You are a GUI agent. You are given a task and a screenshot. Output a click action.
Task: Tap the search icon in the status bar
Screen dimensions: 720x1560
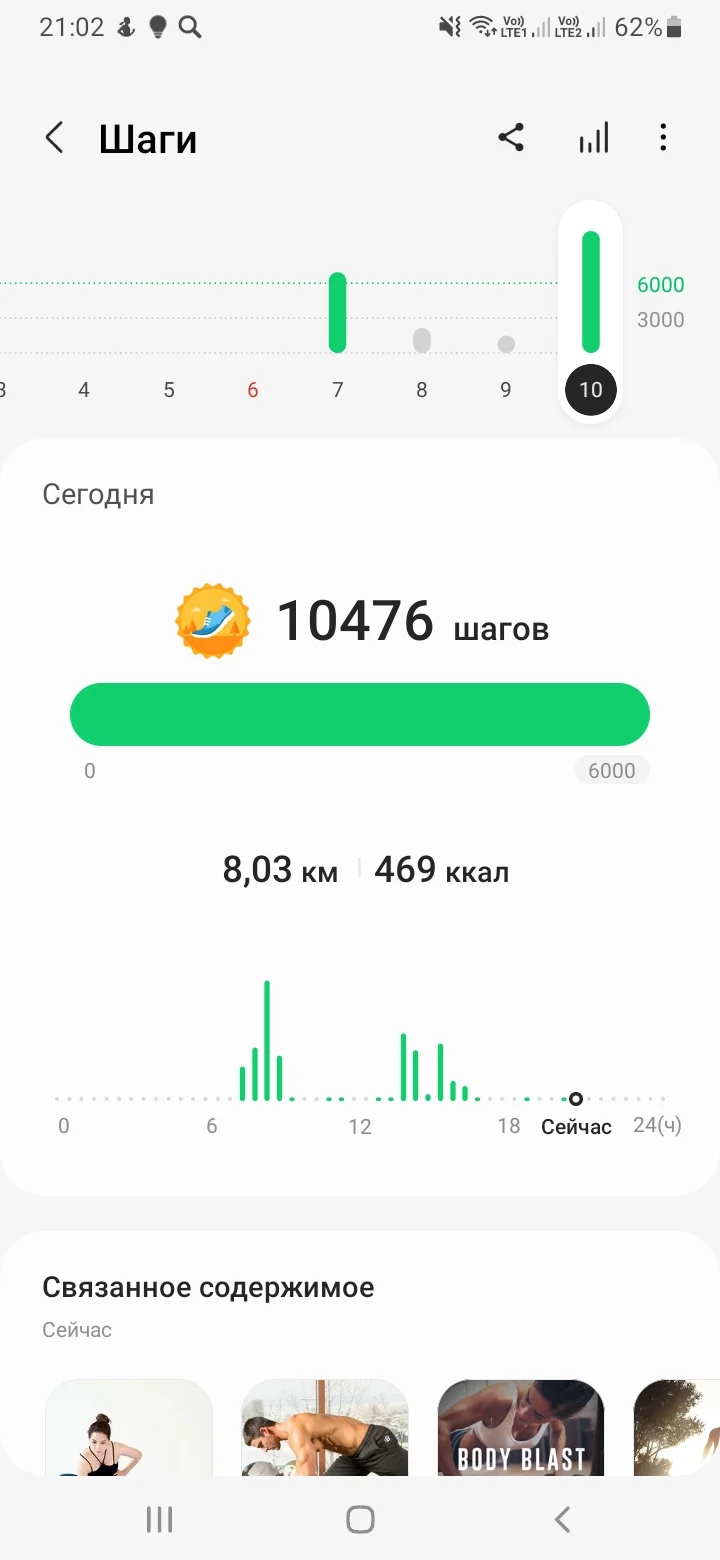click(x=190, y=27)
